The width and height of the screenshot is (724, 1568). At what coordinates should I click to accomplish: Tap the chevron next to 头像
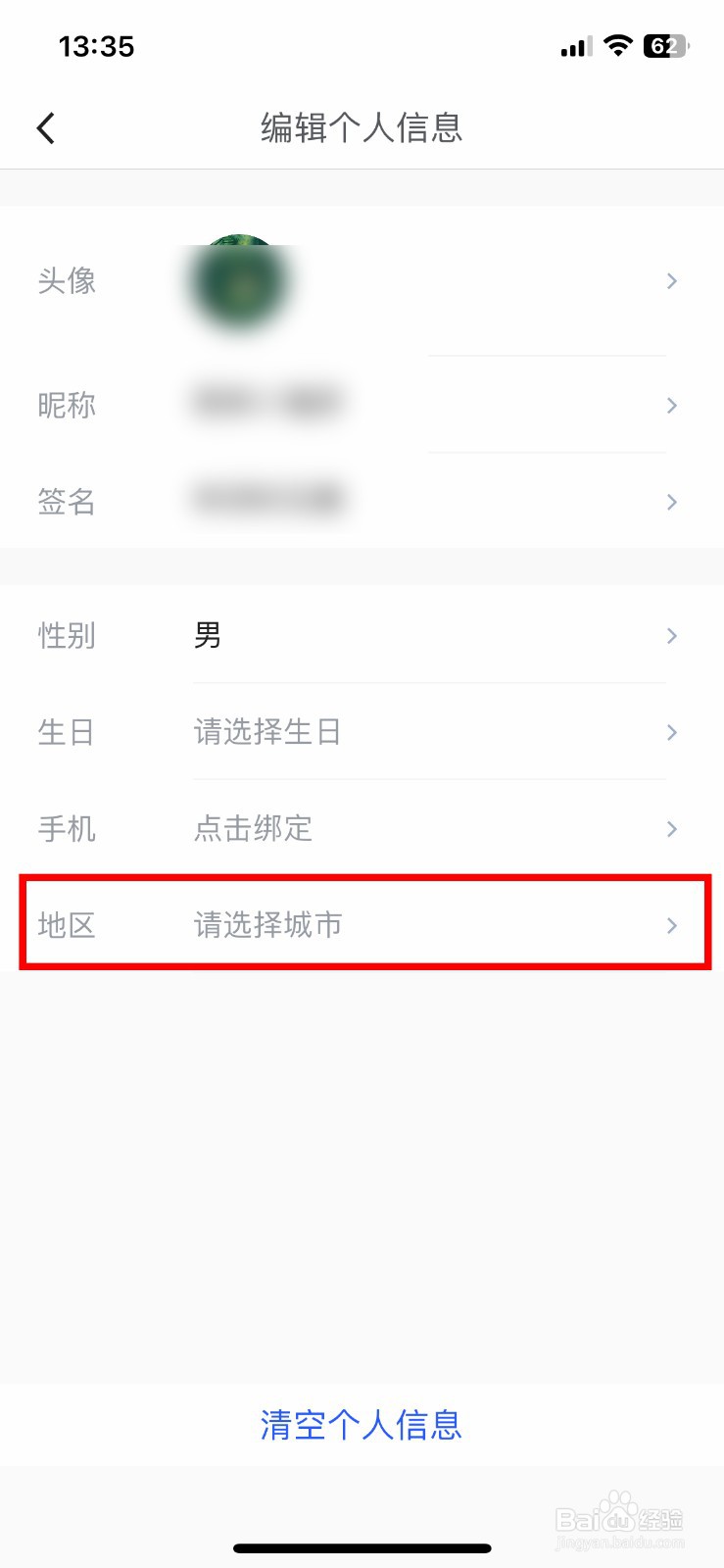click(x=672, y=281)
